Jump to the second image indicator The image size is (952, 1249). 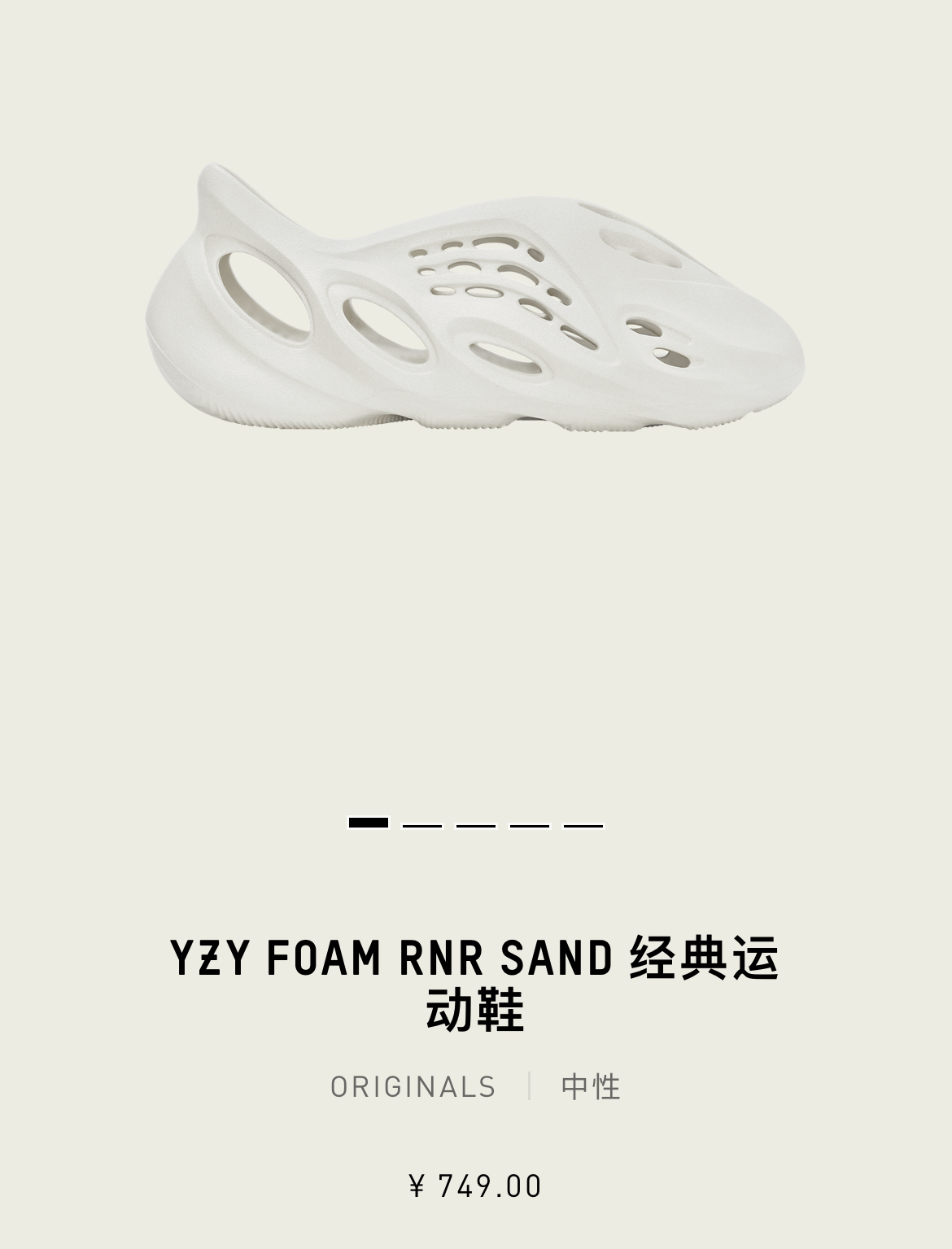422,824
